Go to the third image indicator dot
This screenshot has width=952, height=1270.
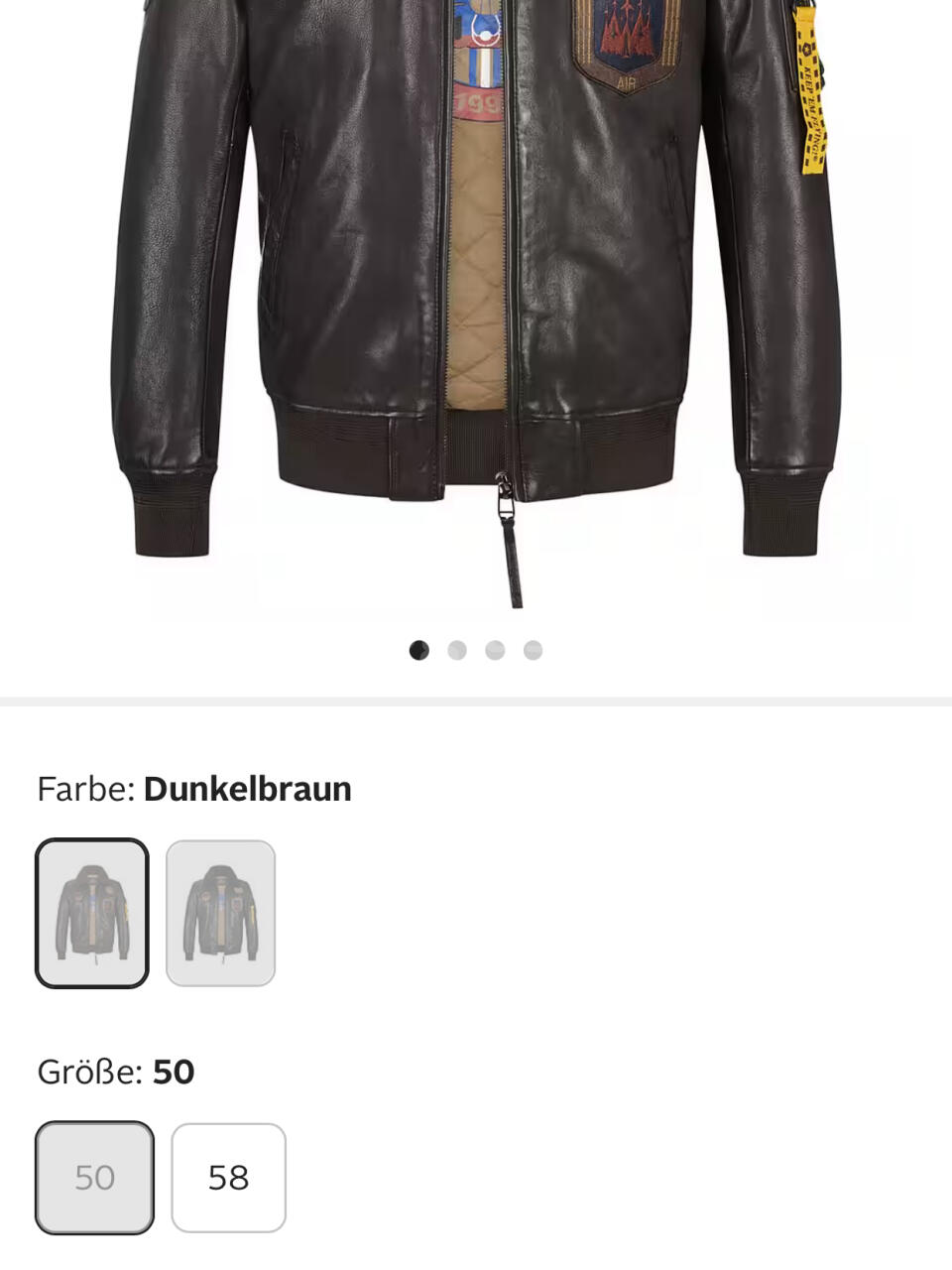coord(495,650)
